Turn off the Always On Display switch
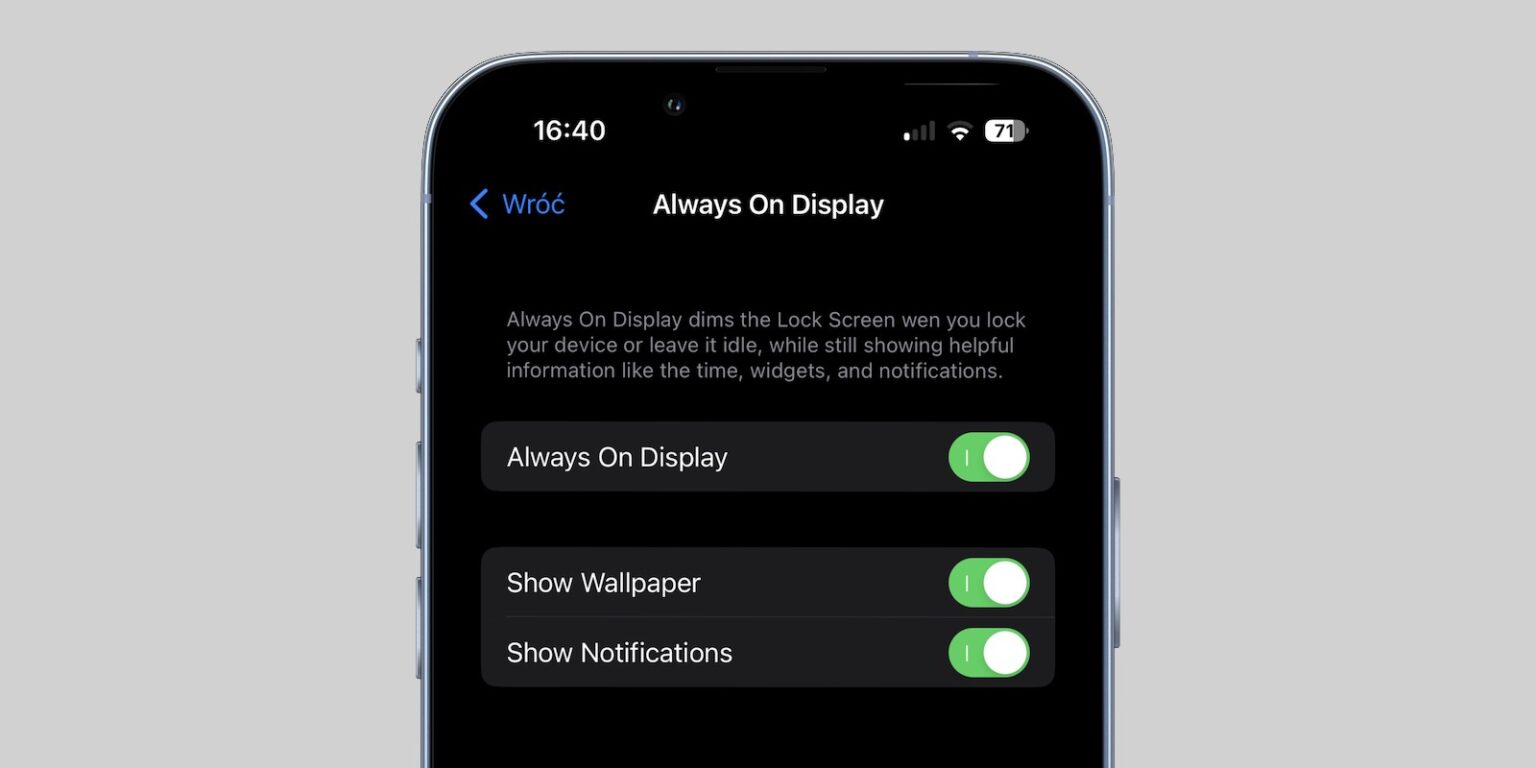Image resolution: width=1536 pixels, height=768 pixels. click(988, 457)
